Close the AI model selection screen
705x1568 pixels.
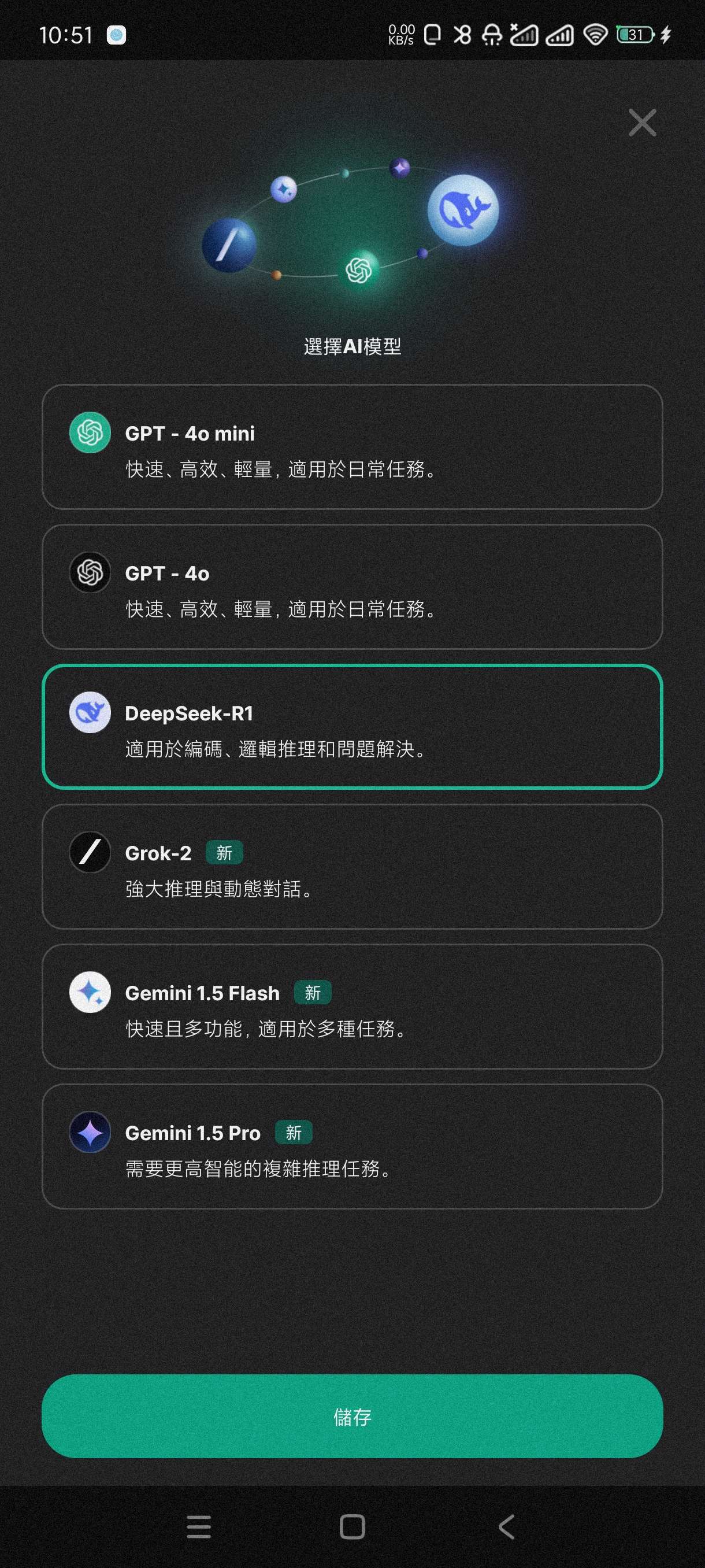coord(642,123)
